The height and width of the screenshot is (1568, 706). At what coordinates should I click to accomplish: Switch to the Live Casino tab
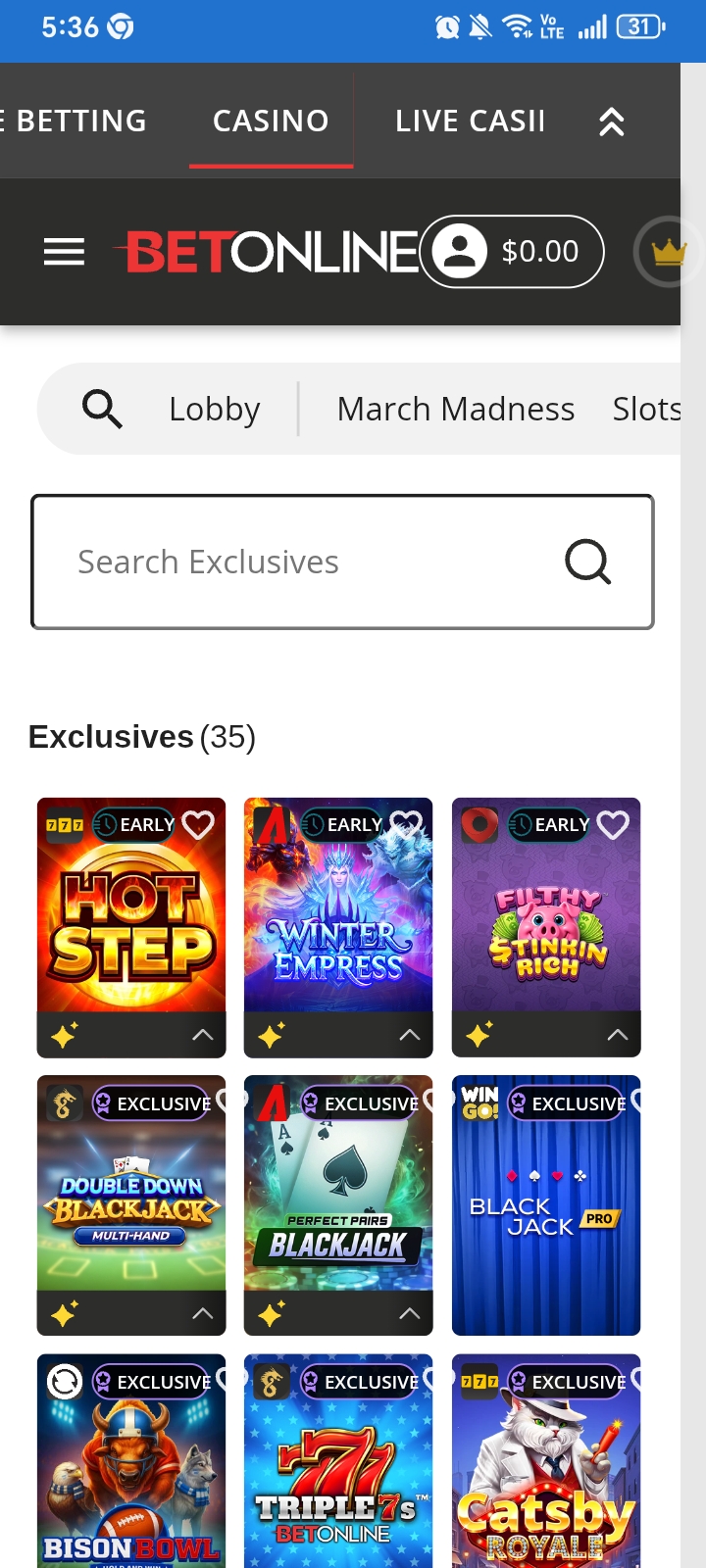pyautogui.click(x=469, y=121)
